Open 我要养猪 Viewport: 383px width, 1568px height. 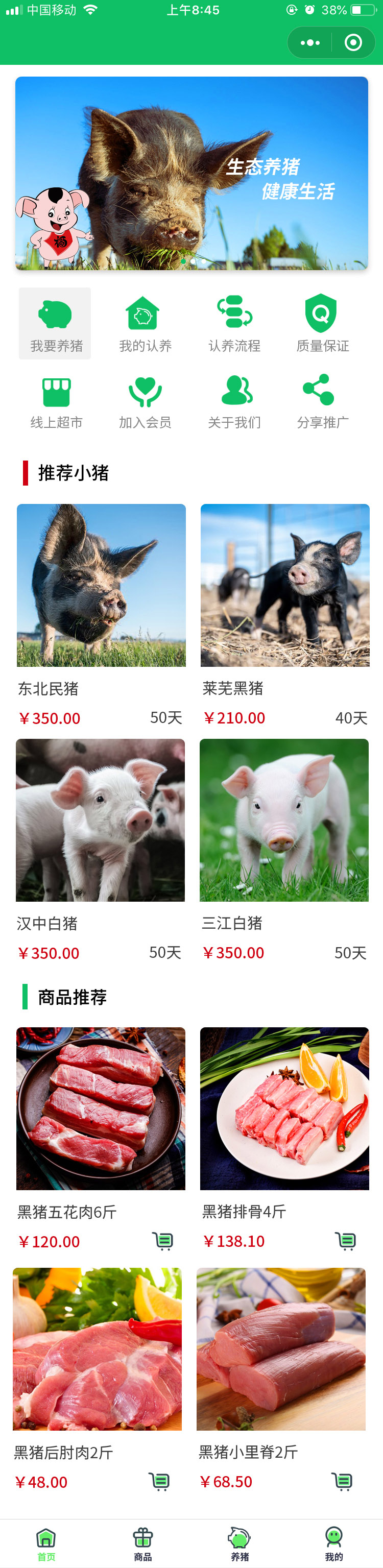[55, 323]
